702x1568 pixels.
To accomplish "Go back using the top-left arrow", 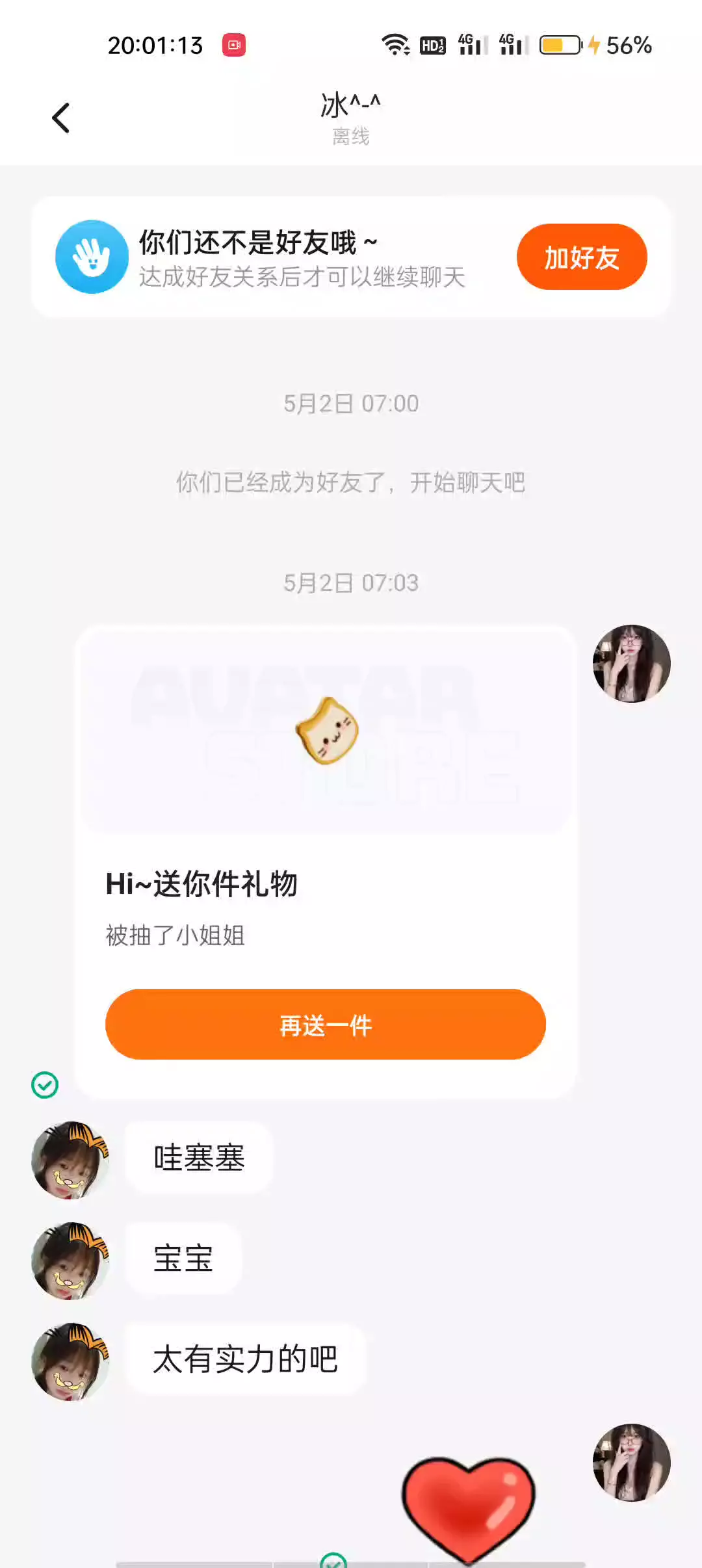I will [x=60, y=118].
